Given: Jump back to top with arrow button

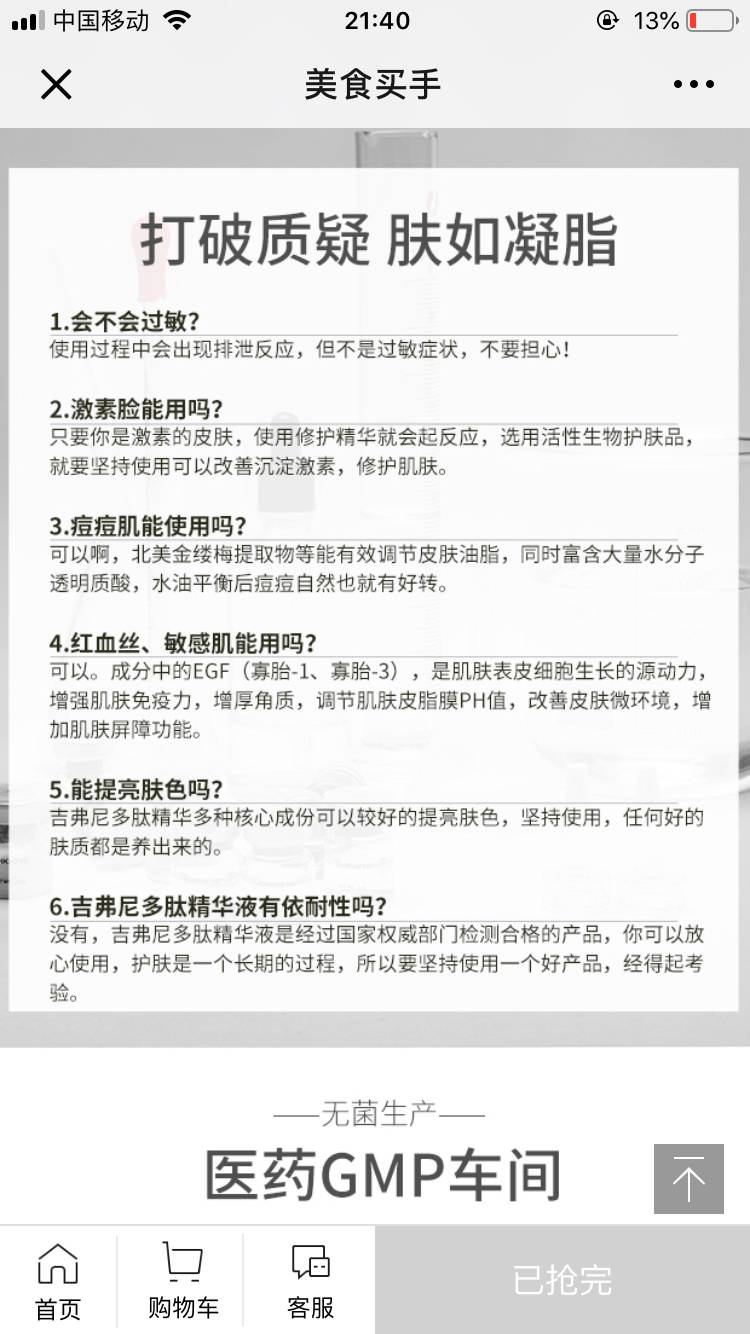Looking at the screenshot, I should pos(688,1179).
